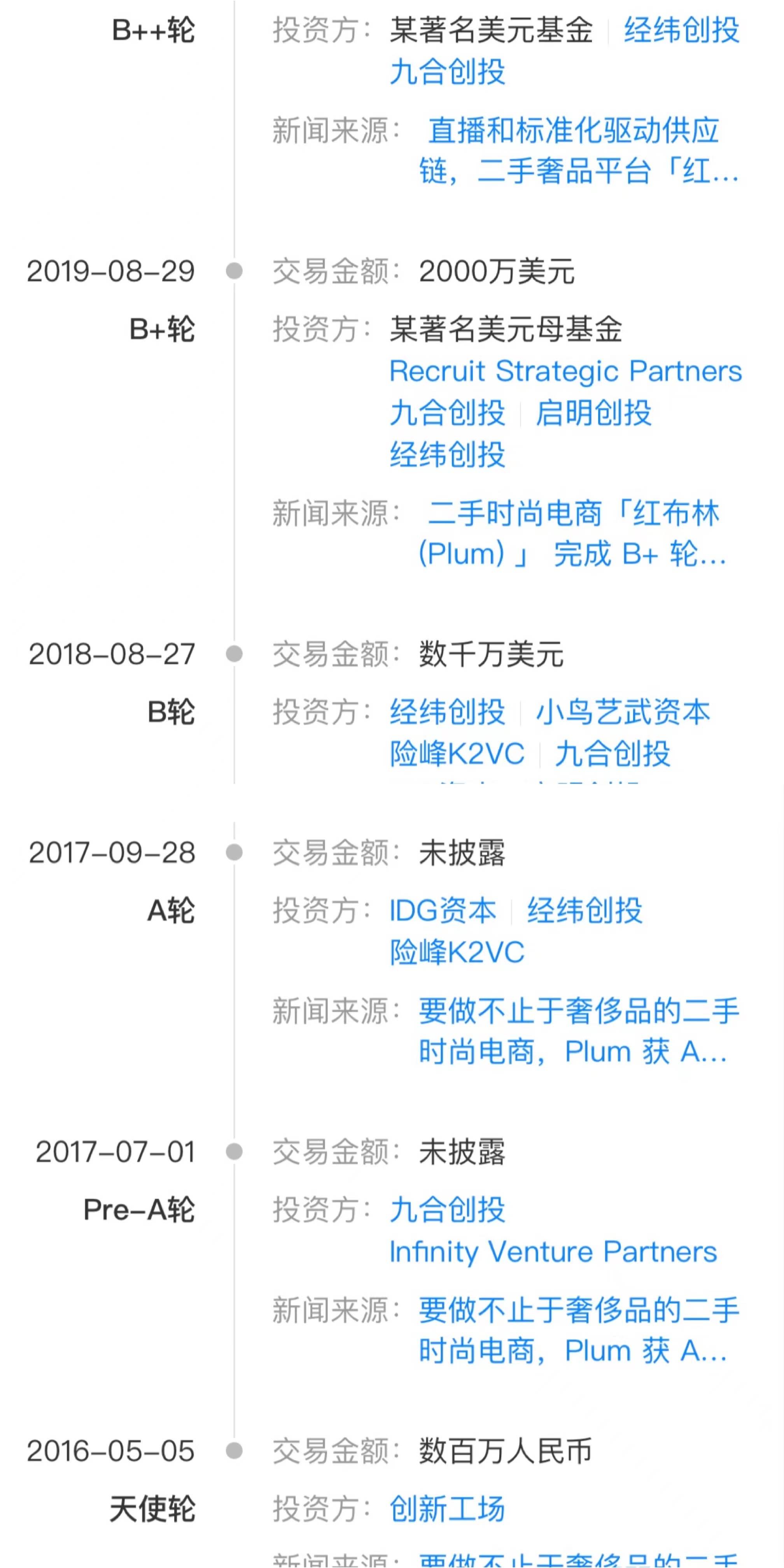This screenshot has width=784, height=1568.
Task: Tap 经纬创投 in the A轮 investors
Action: [x=584, y=911]
